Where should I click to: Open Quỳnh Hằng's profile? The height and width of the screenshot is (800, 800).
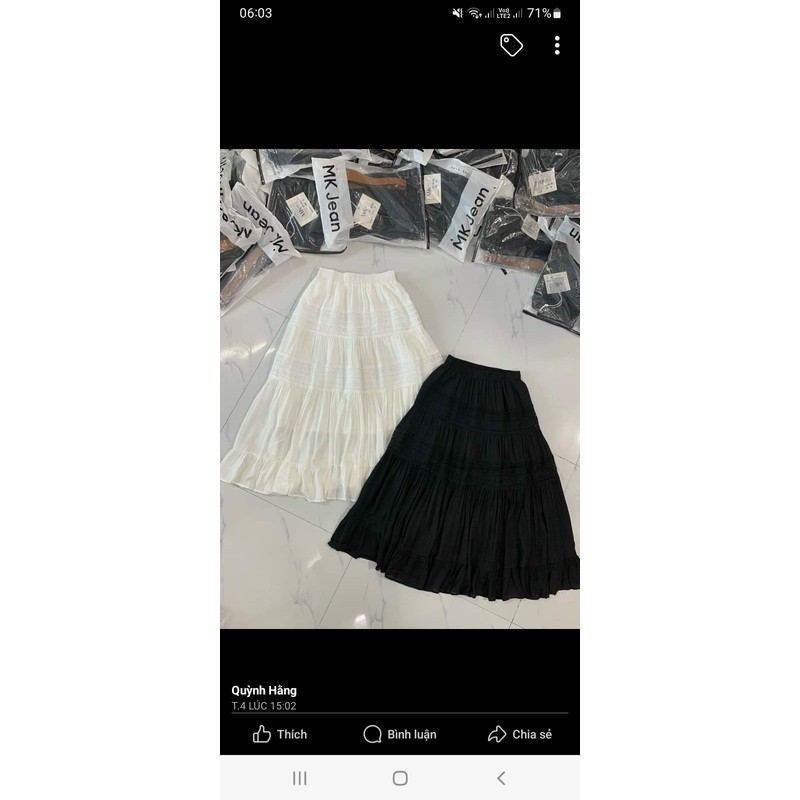[x=264, y=690]
